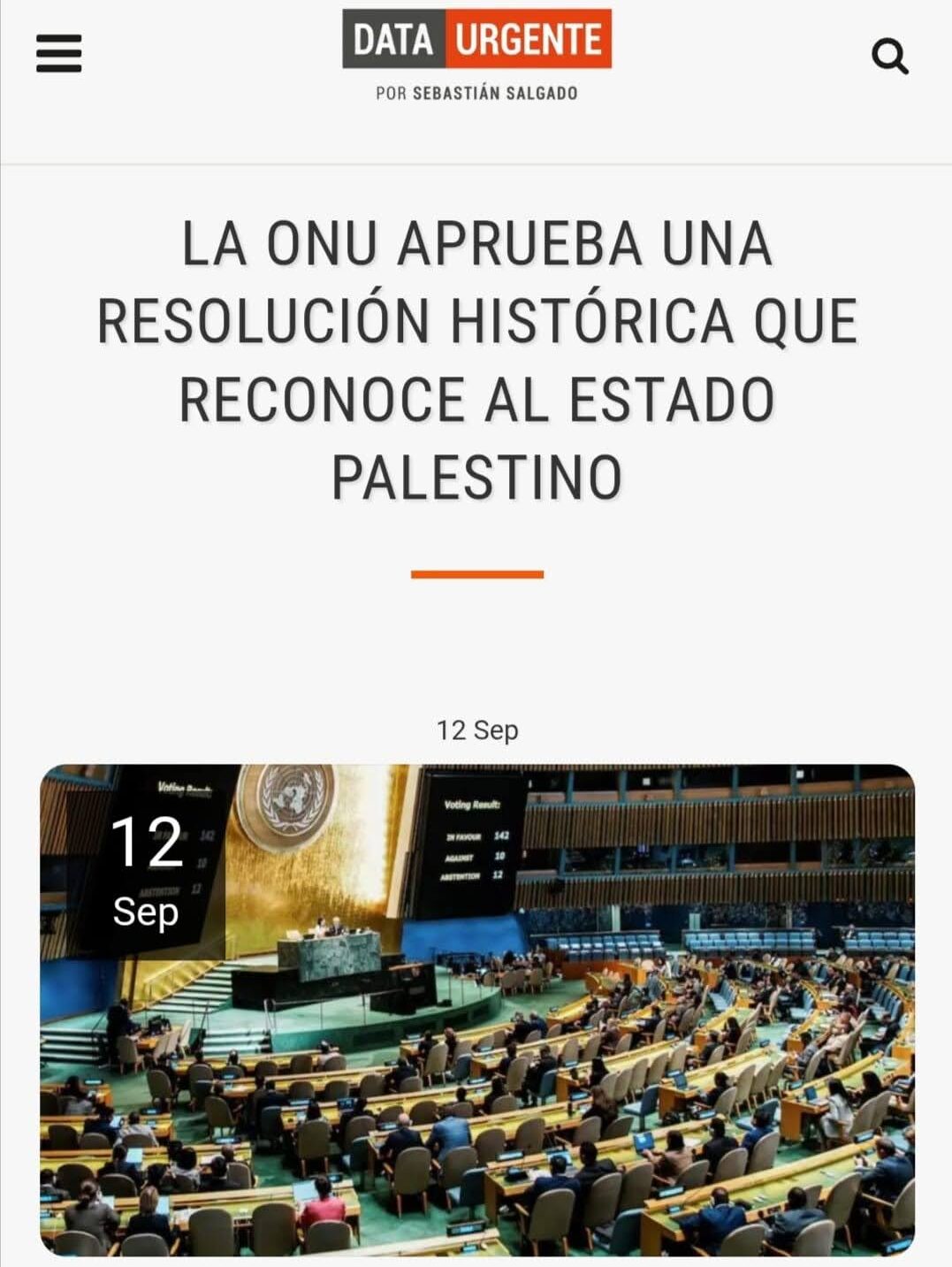This screenshot has width=952, height=1267.
Task: Go to Data Urgente homepage via logo
Action: pyautogui.click(x=476, y=40)
